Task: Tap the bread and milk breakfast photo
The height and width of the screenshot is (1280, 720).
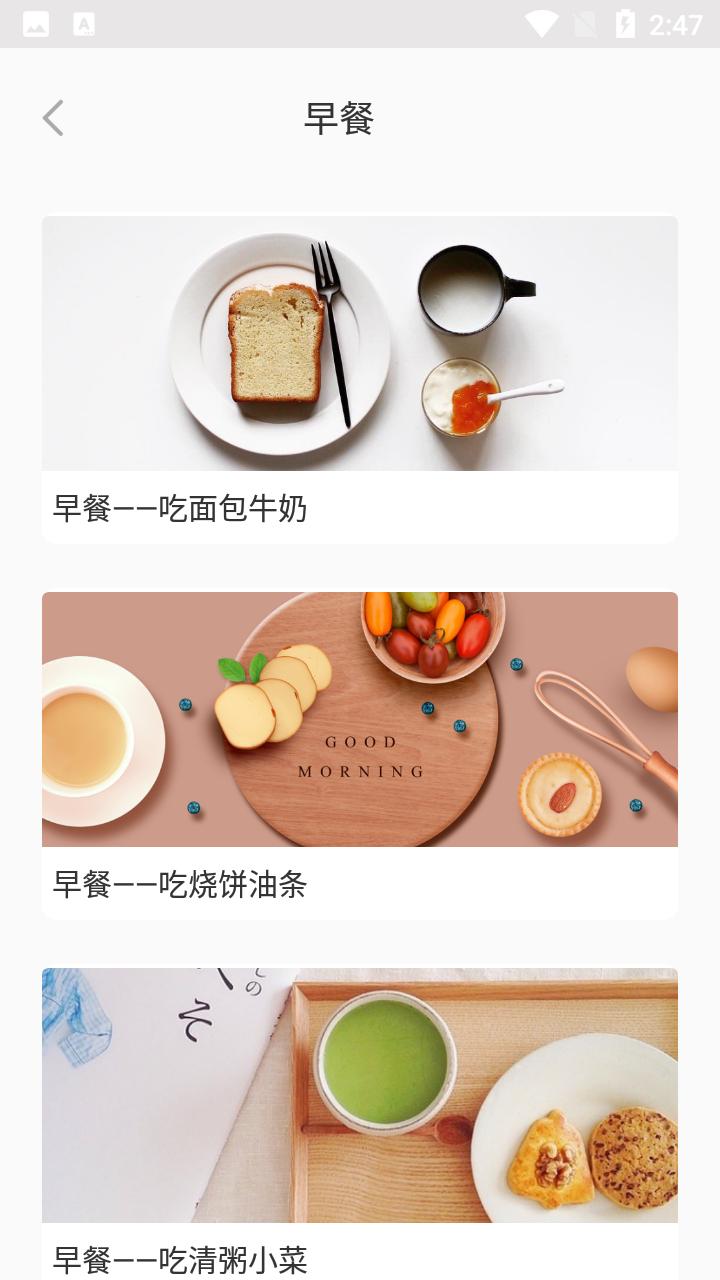Action: (x=360, y=343)
